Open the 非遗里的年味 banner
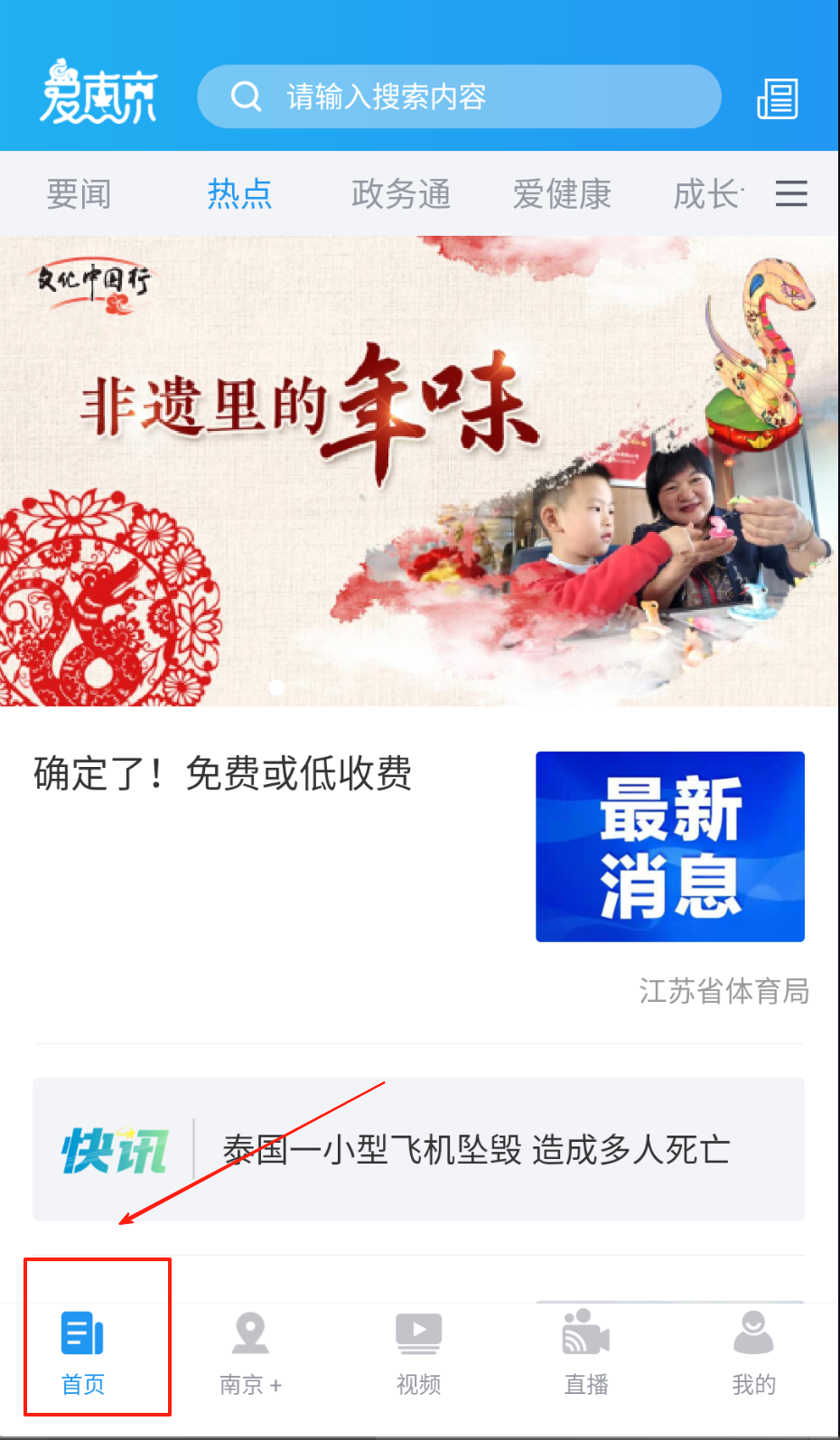The height and width of the screenshot is (1440, 840). click(x=419, y=471)
